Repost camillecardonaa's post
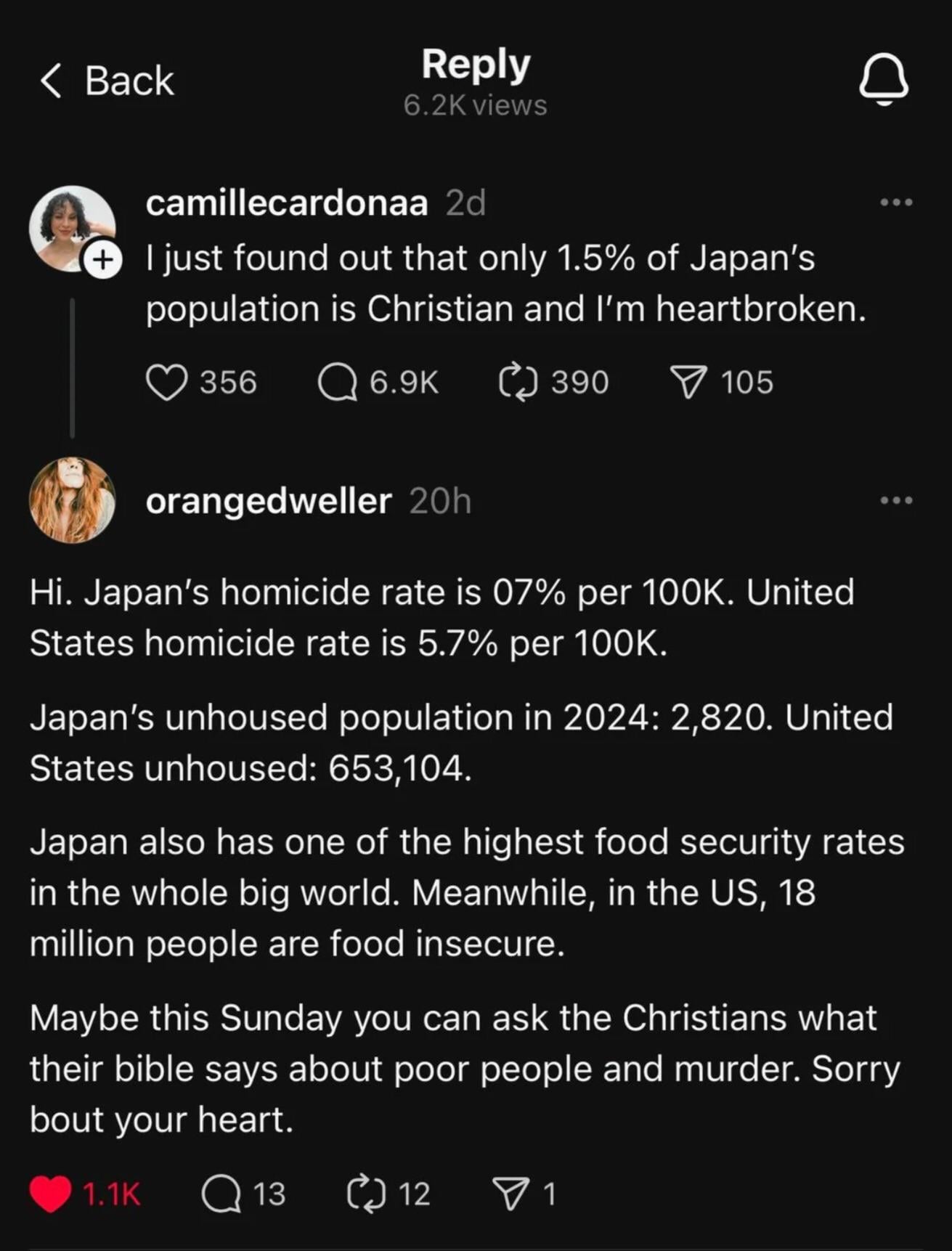 point(518,383)
